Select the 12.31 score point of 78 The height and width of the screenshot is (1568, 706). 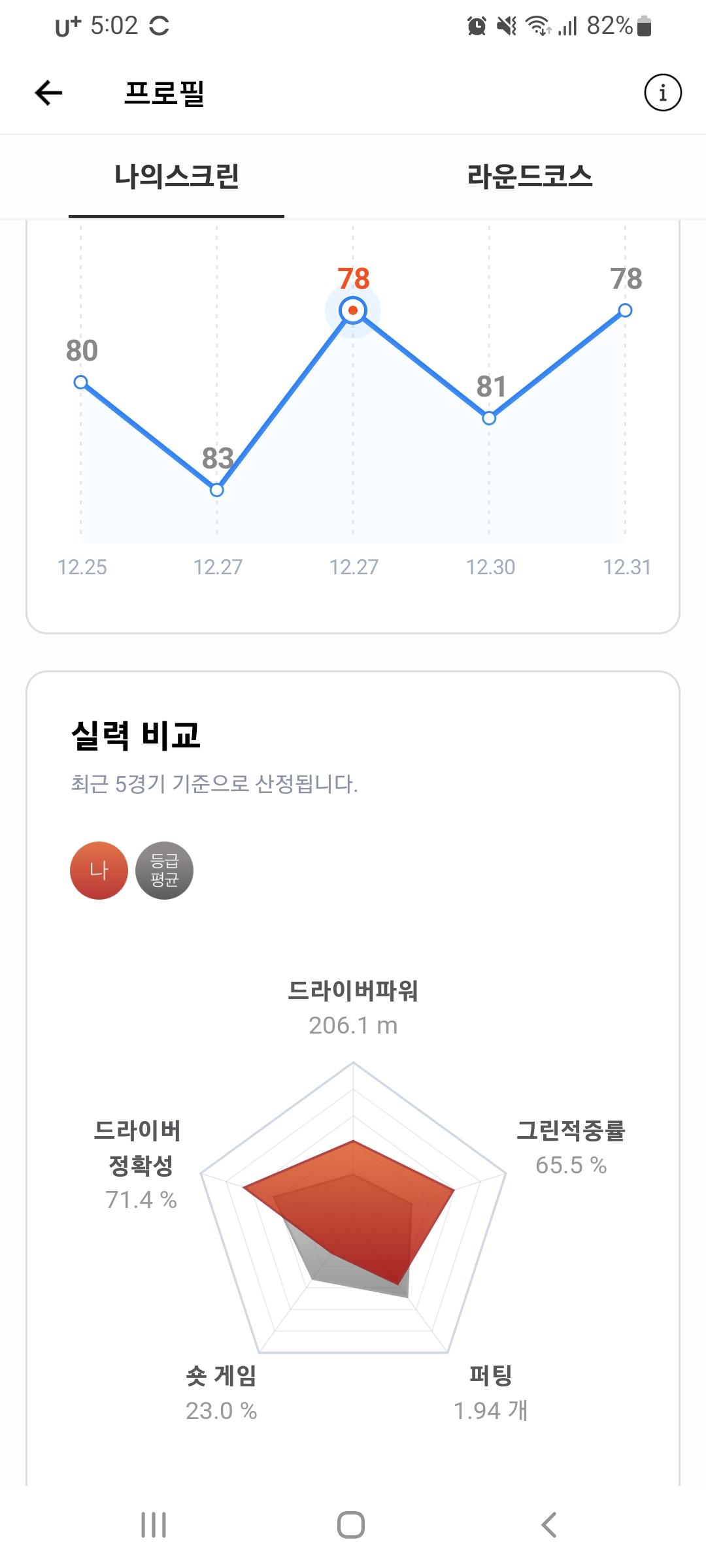625,310
